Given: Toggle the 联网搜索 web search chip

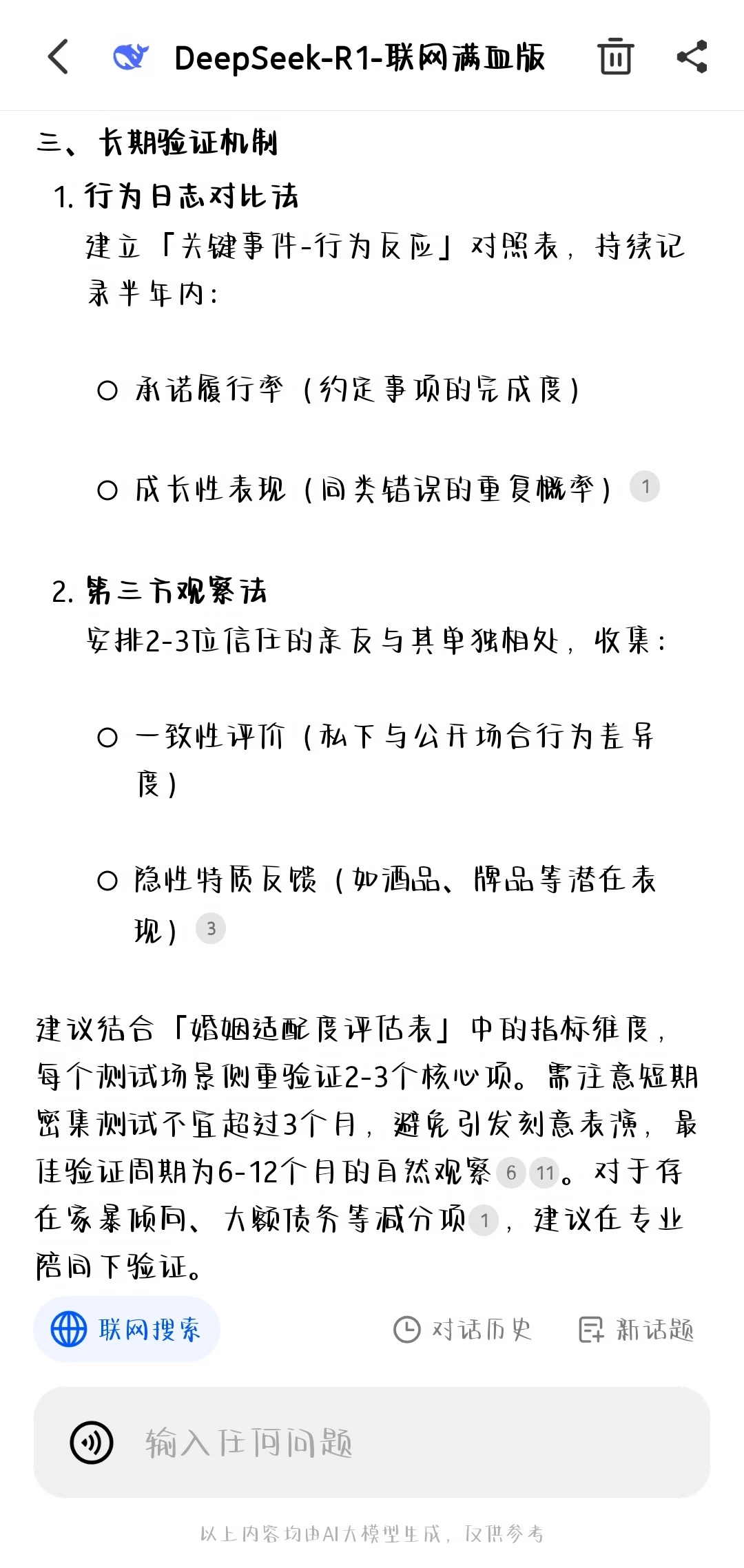Looking at the screenshot, I should point(127,1329).
